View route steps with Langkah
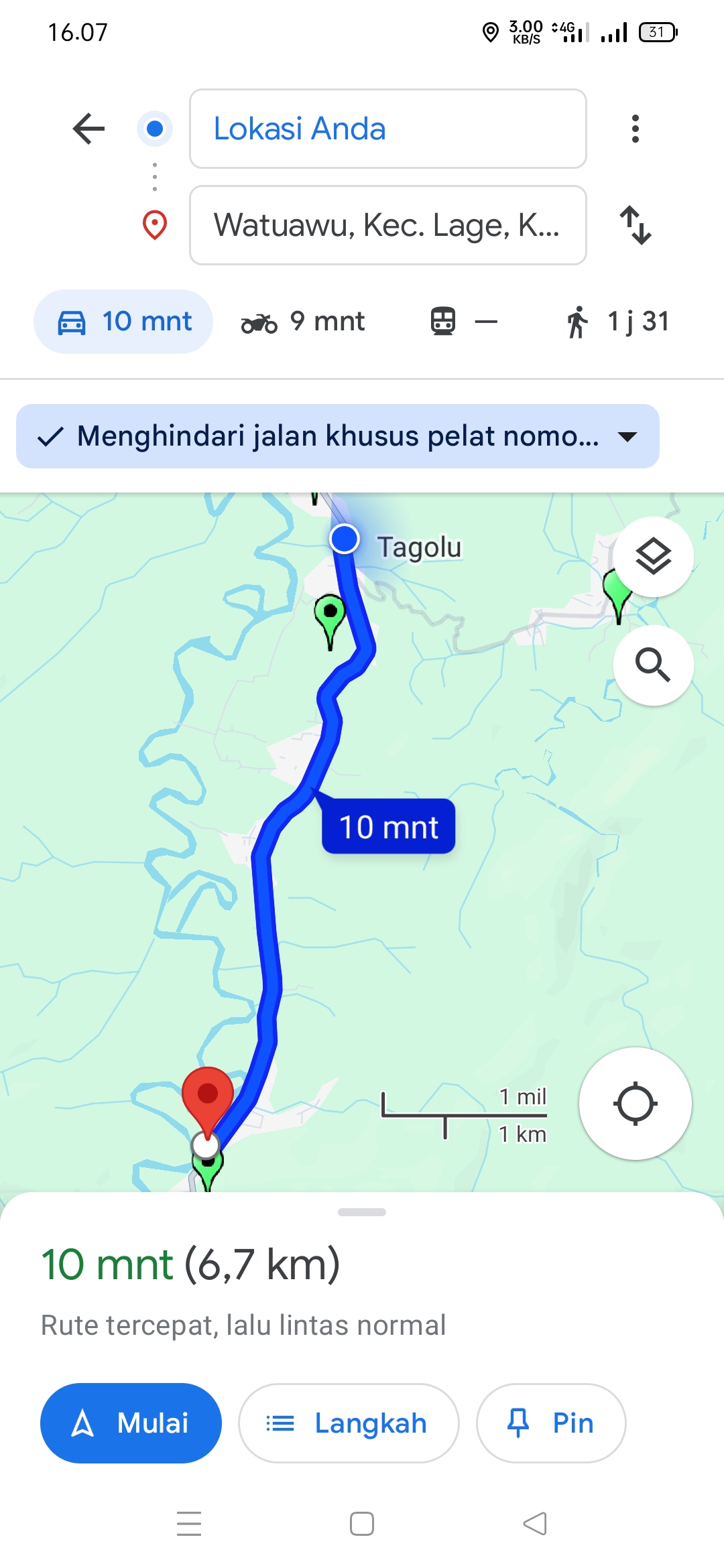Screen dimensions: 724x1568 click(349, 1423)
